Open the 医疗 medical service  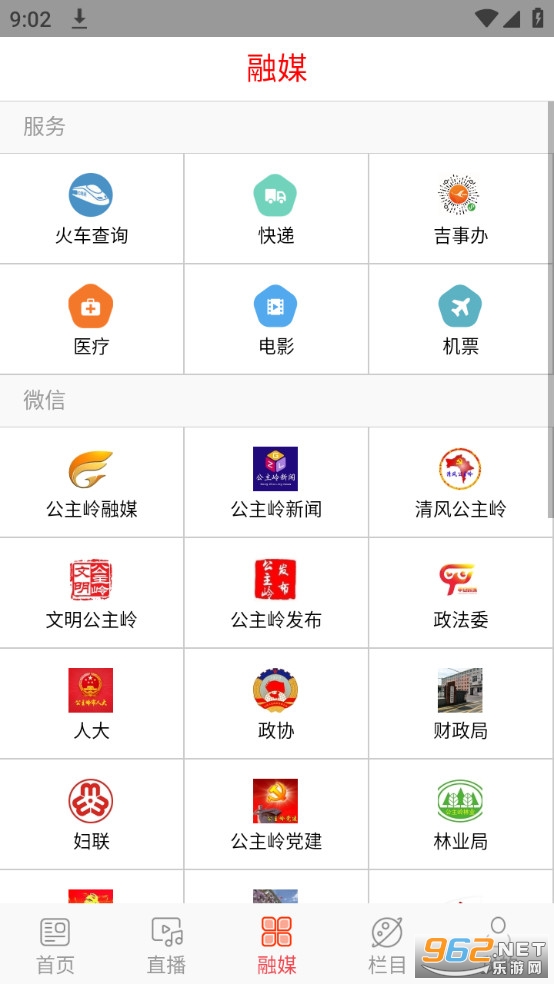(x=92, y=319)
